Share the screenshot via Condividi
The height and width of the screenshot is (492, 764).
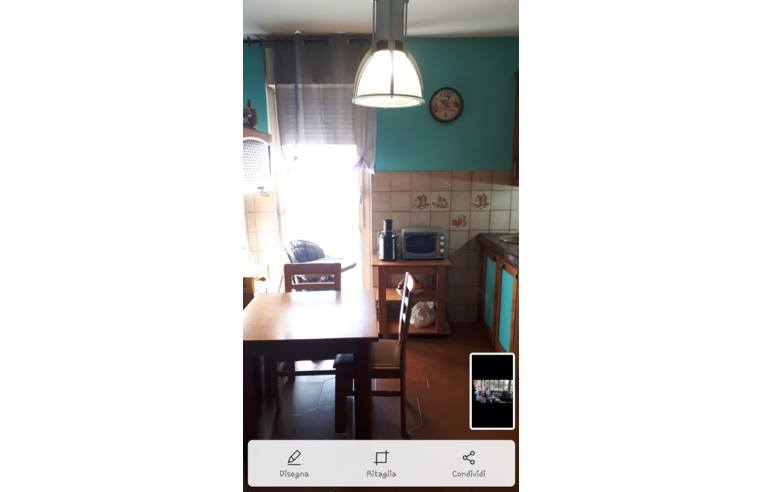click(468, 464)
